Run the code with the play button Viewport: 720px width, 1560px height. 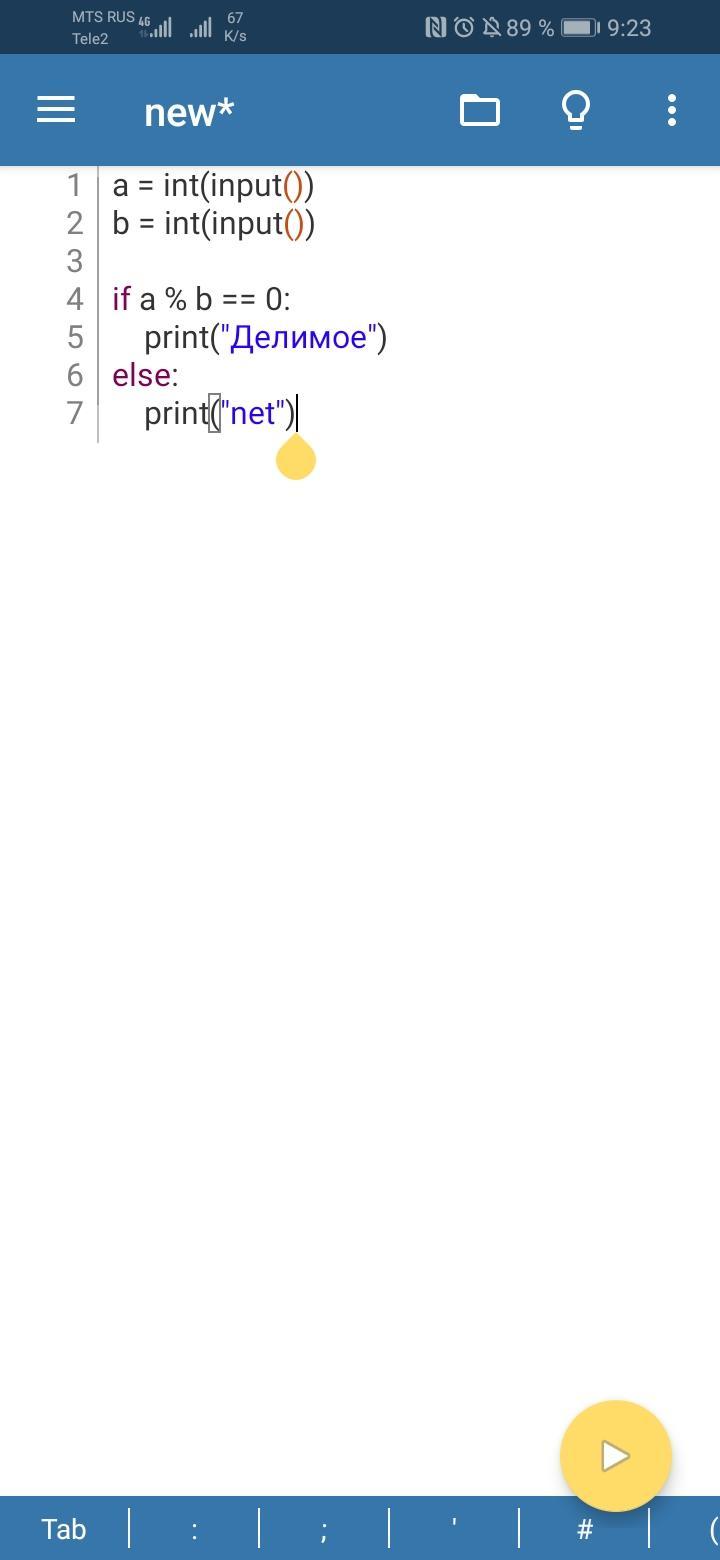pyautogui.click(x=615, y=1456)
